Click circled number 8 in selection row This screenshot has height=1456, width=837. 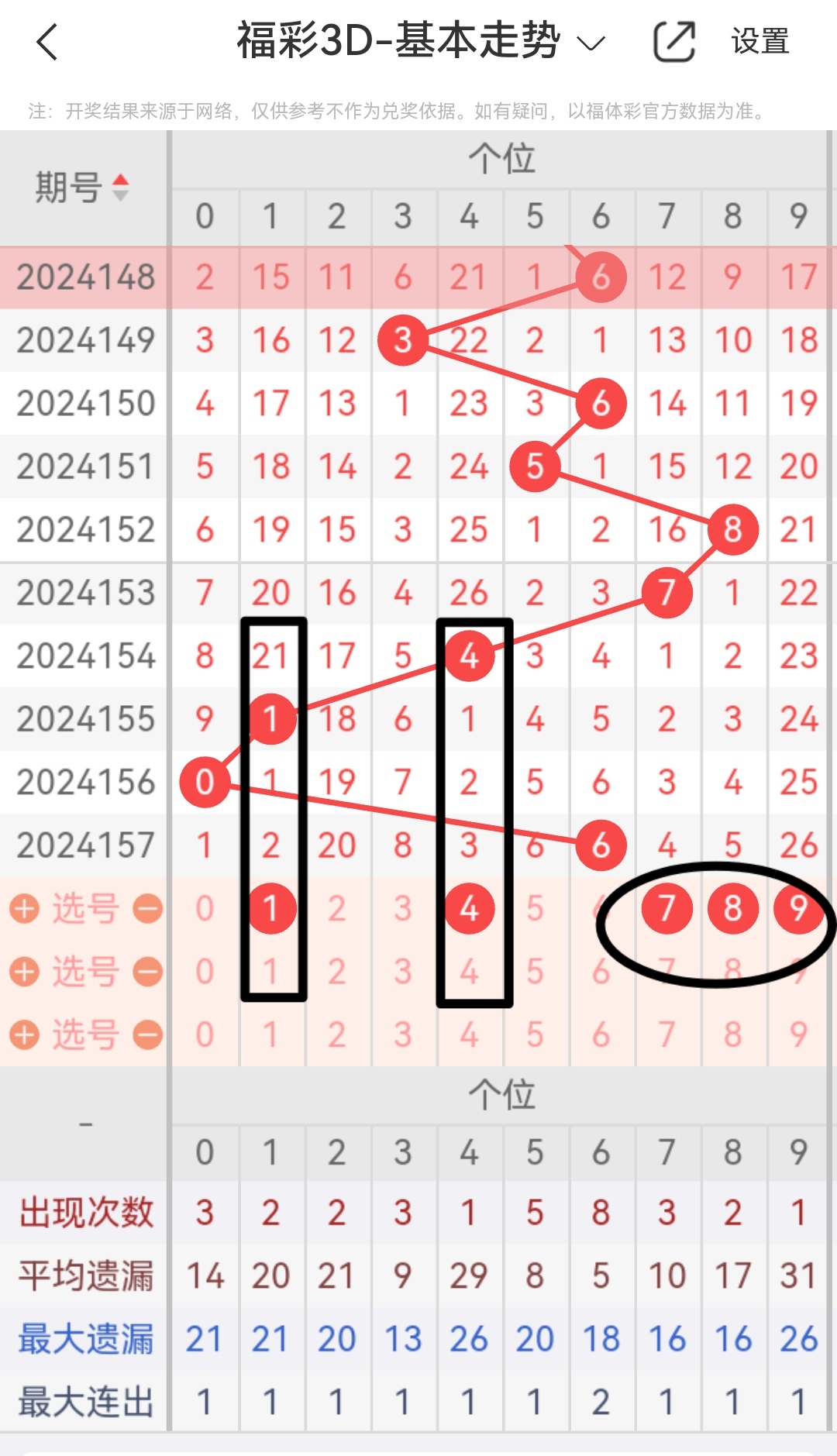[732, 908]
